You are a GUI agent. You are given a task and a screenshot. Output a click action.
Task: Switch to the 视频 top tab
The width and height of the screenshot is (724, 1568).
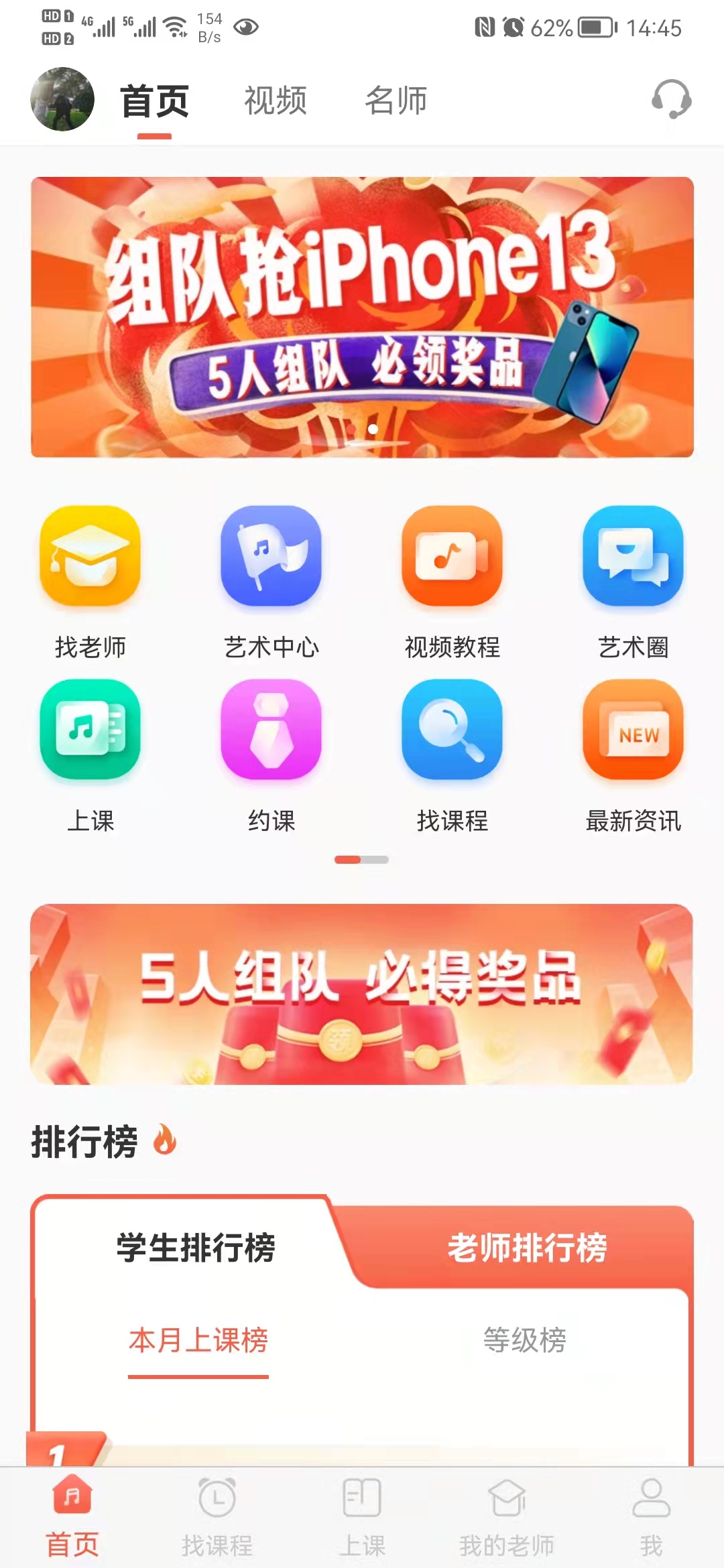[275, 101]
